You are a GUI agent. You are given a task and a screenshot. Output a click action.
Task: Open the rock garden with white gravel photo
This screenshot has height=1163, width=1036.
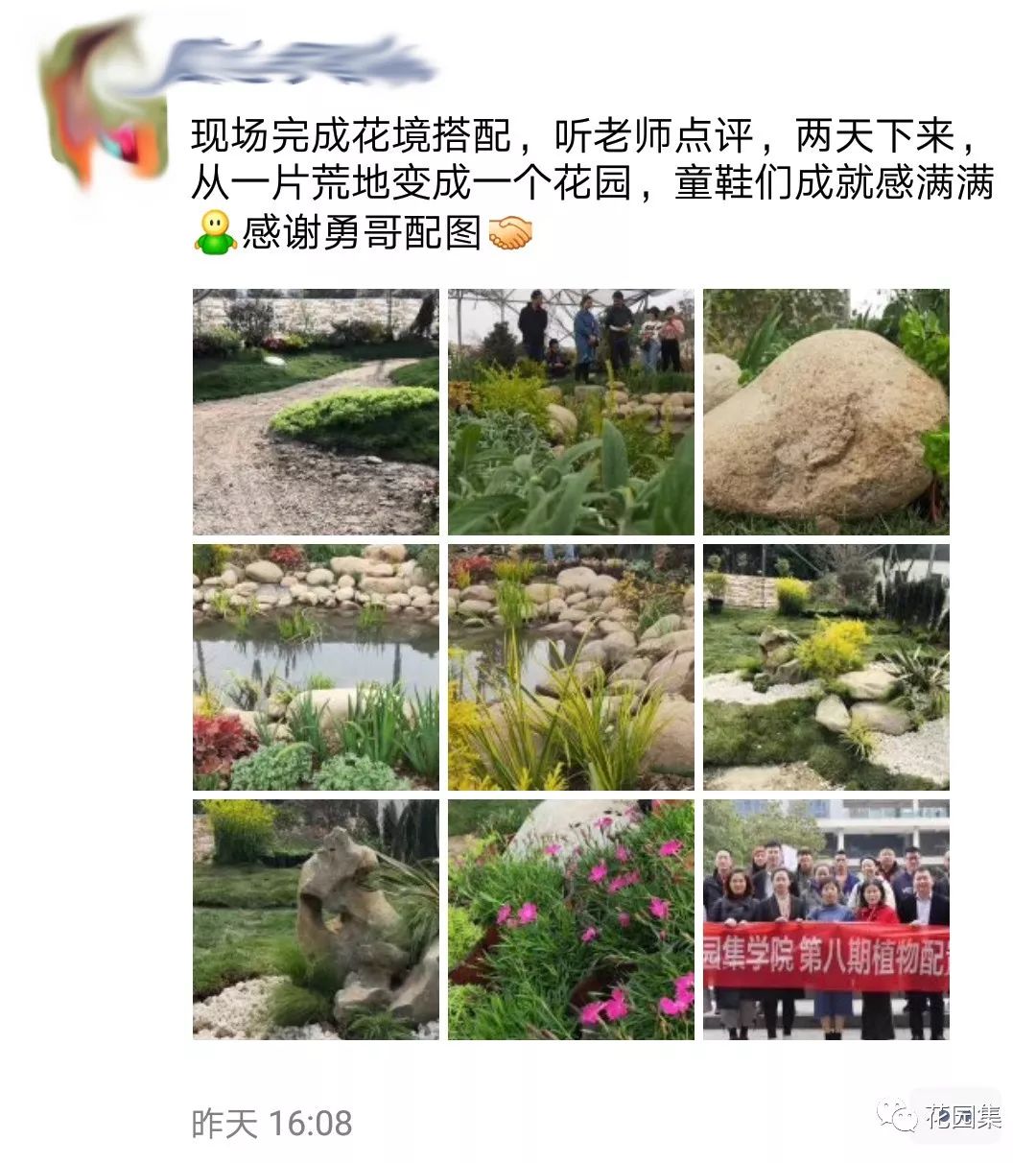coord(826,667)
